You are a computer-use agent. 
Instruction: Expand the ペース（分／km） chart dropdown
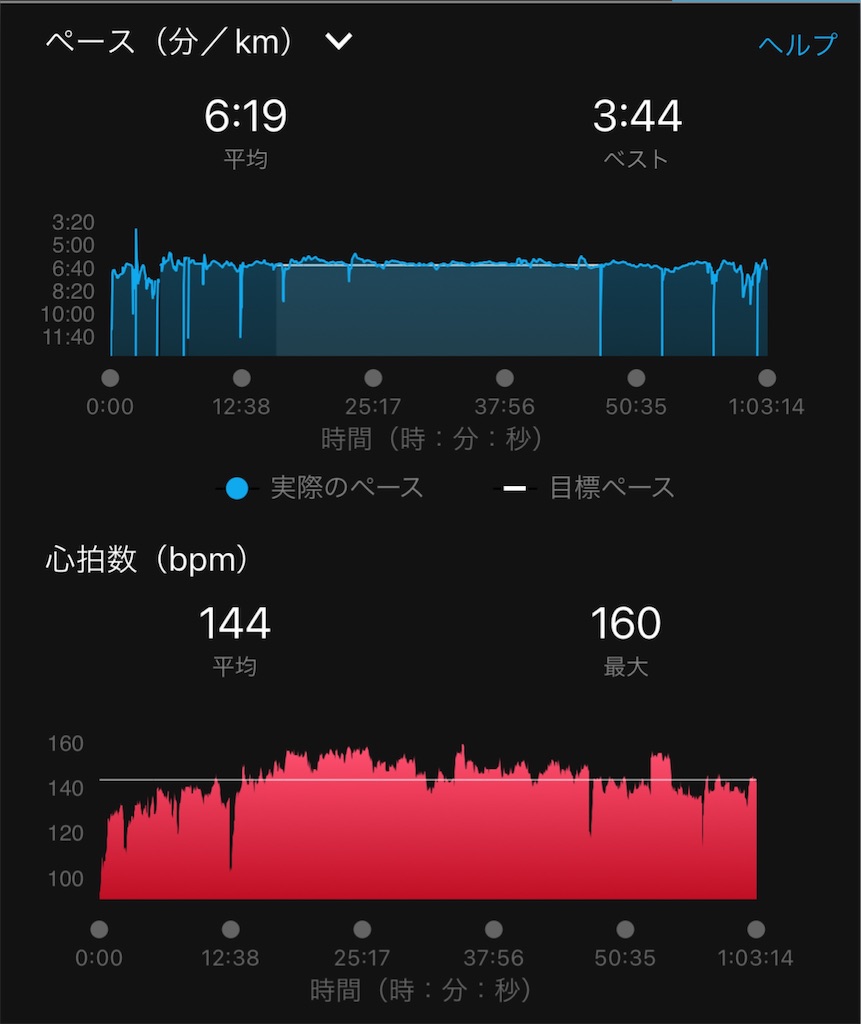coord(339,42)
